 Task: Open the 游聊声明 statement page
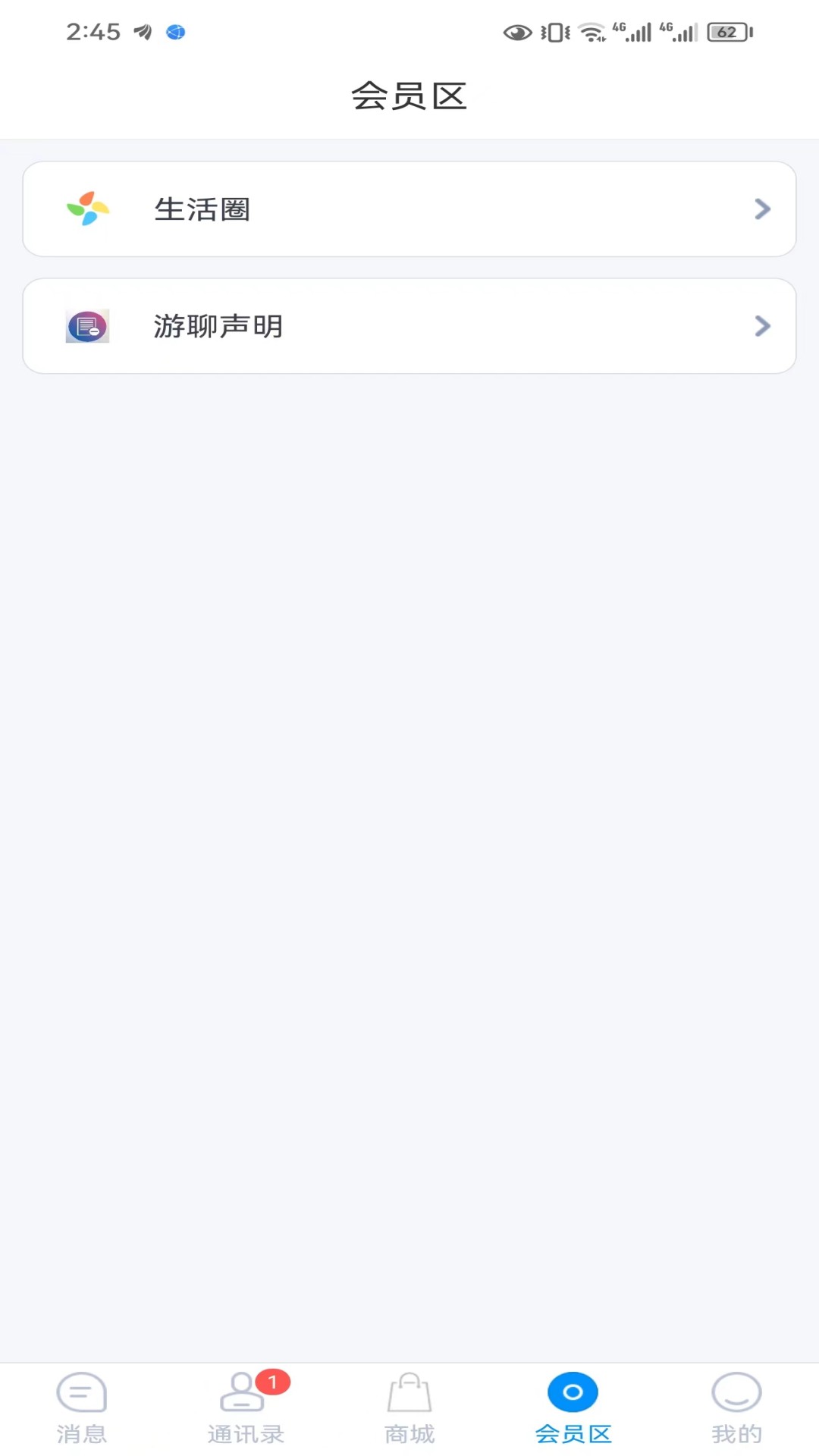pos(409,325)
